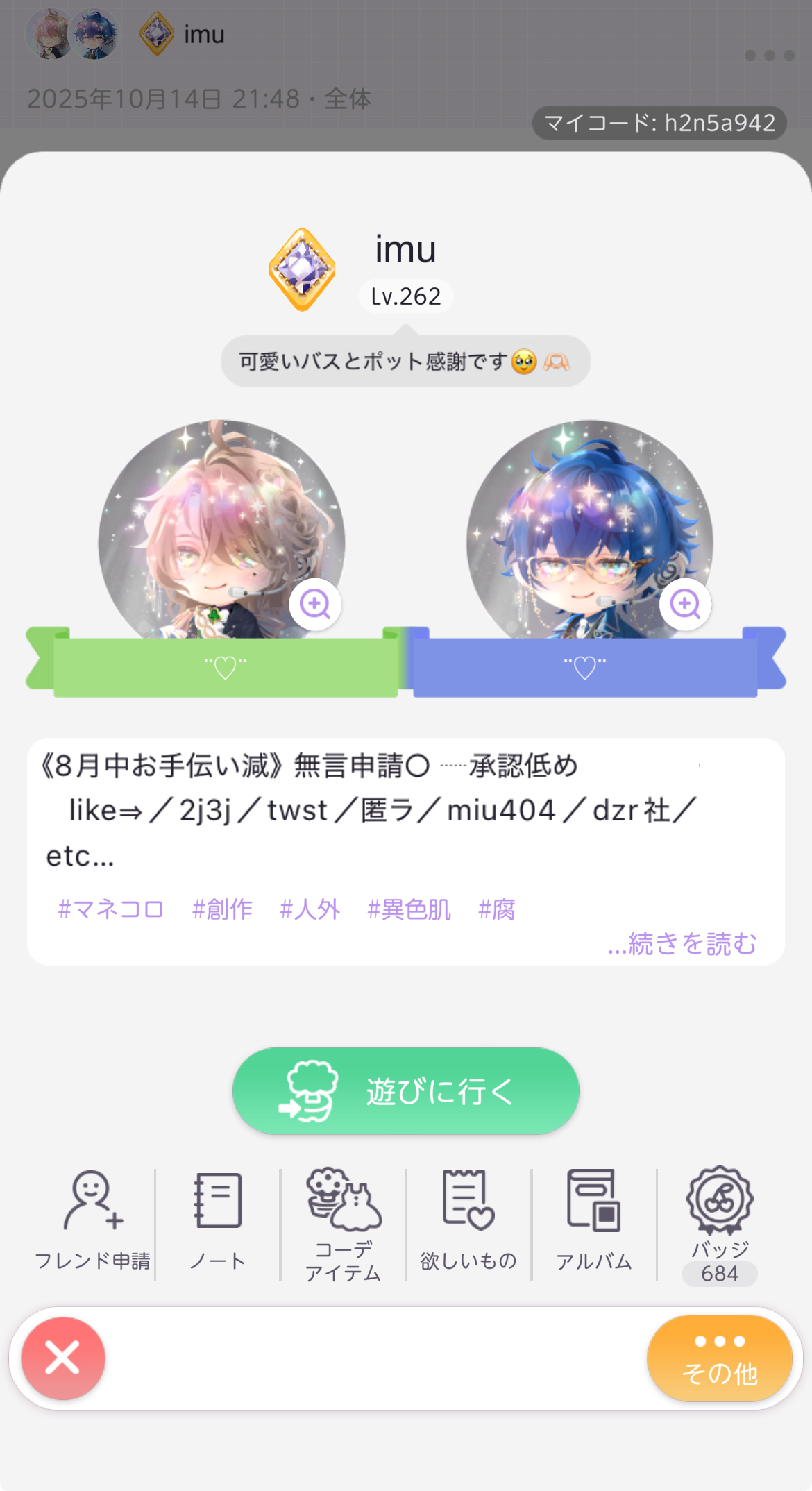This screenshot has height=1491, width=812.
Task: Tap the 遊びに行く visit button
Action: point(406,1091)
